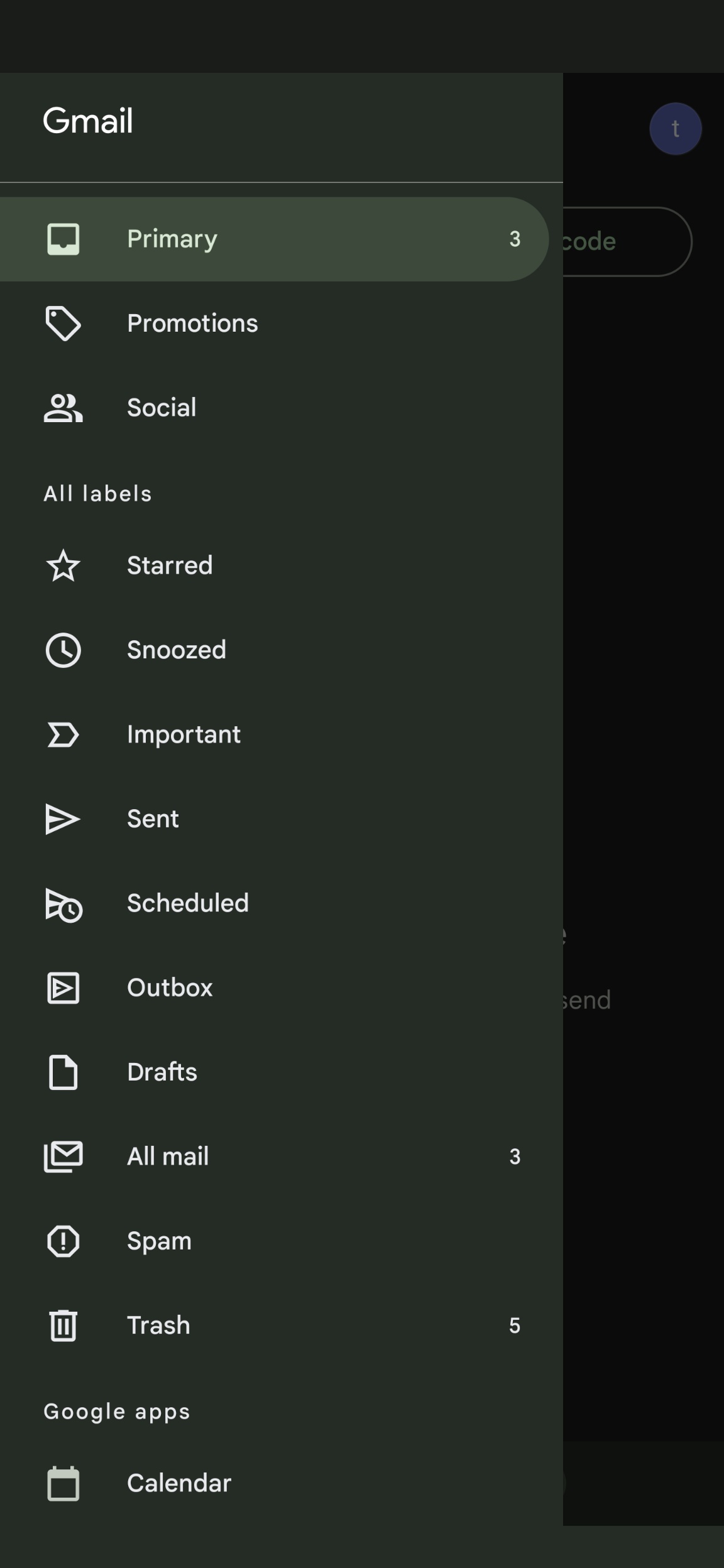The width and height of the screenshot is (724, 1568).
Task: Show Important messages
Action: click(274, 734)
